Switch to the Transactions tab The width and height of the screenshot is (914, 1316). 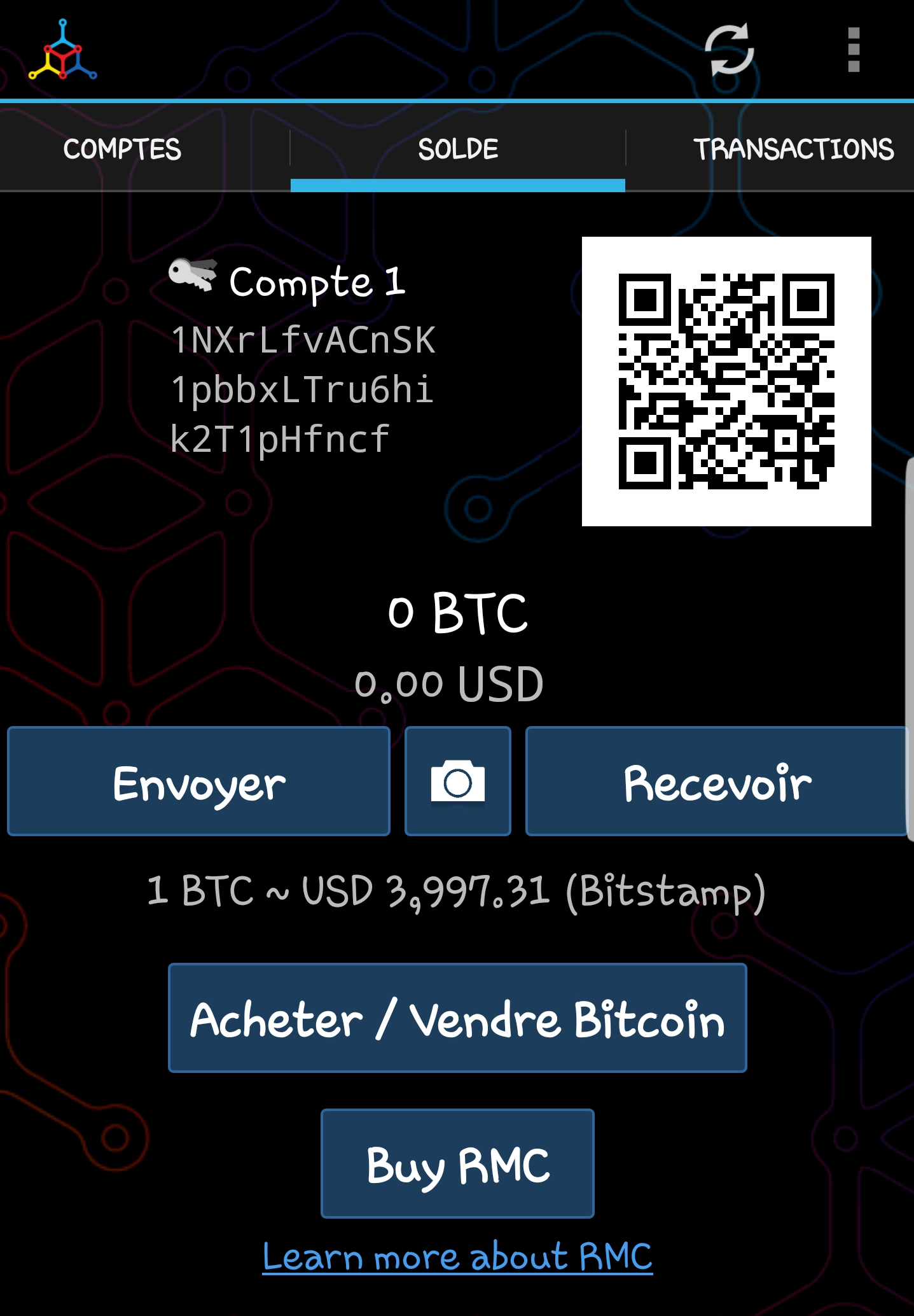point(793,150)
